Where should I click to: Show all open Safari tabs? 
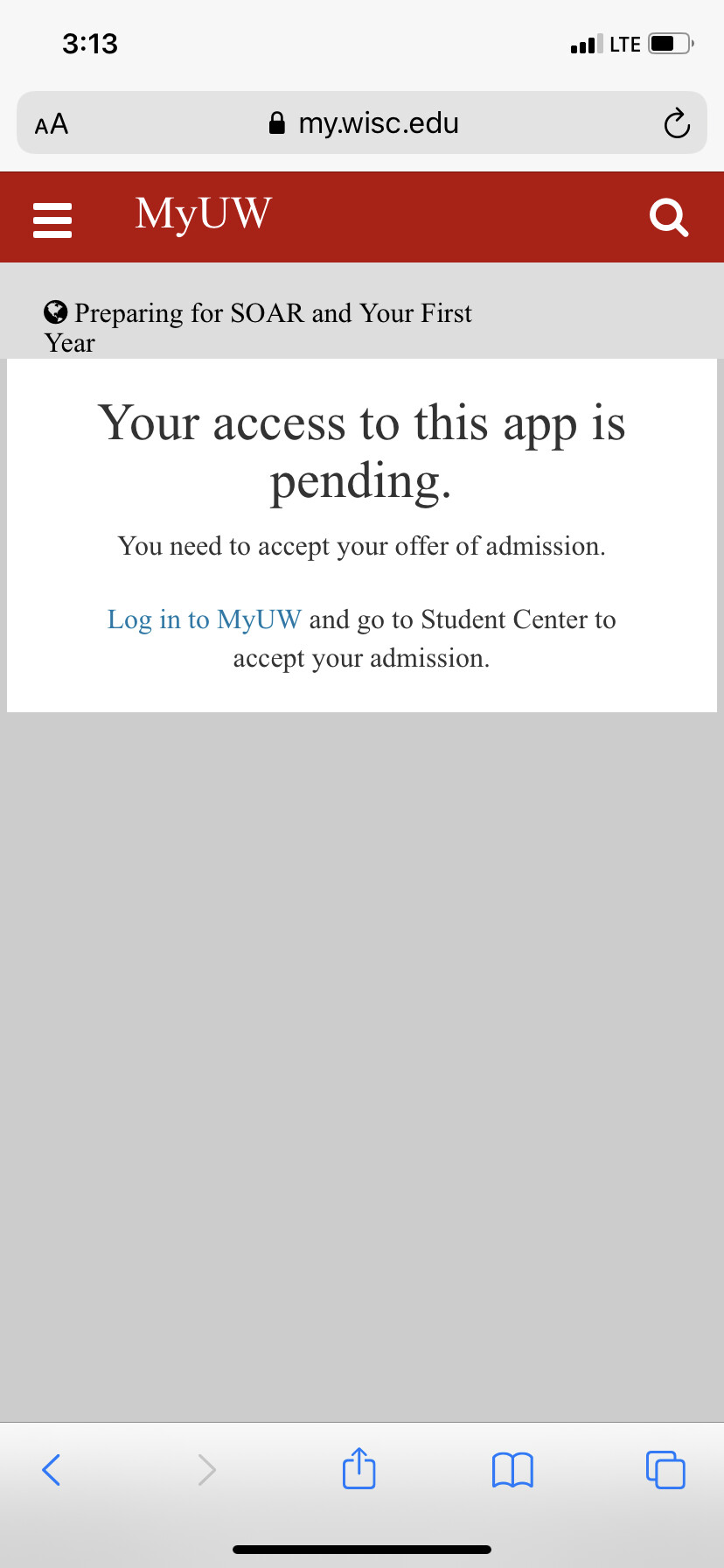point(665,1469)
